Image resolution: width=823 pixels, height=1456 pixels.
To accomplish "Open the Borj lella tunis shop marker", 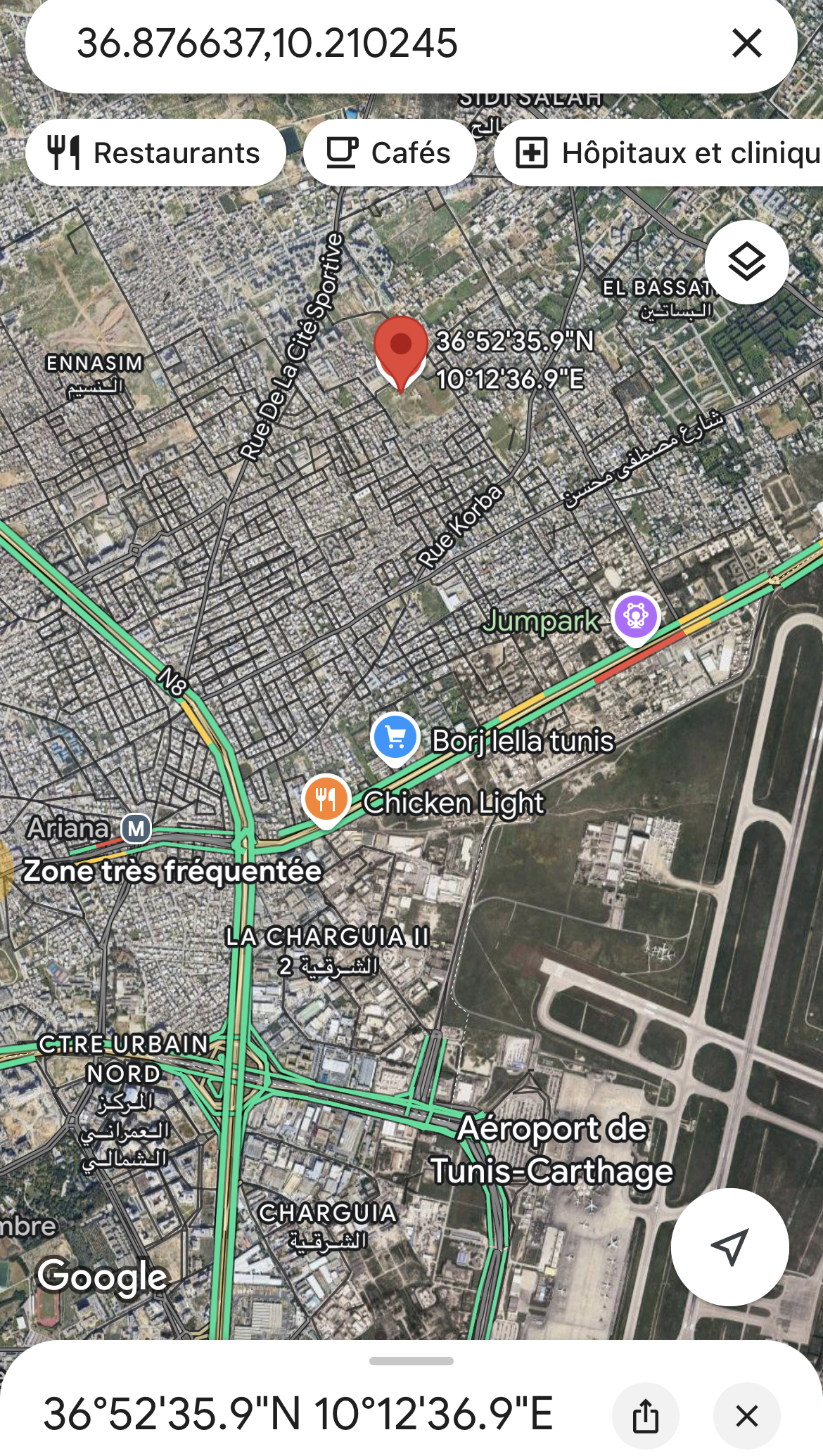I will coord(395,737).
